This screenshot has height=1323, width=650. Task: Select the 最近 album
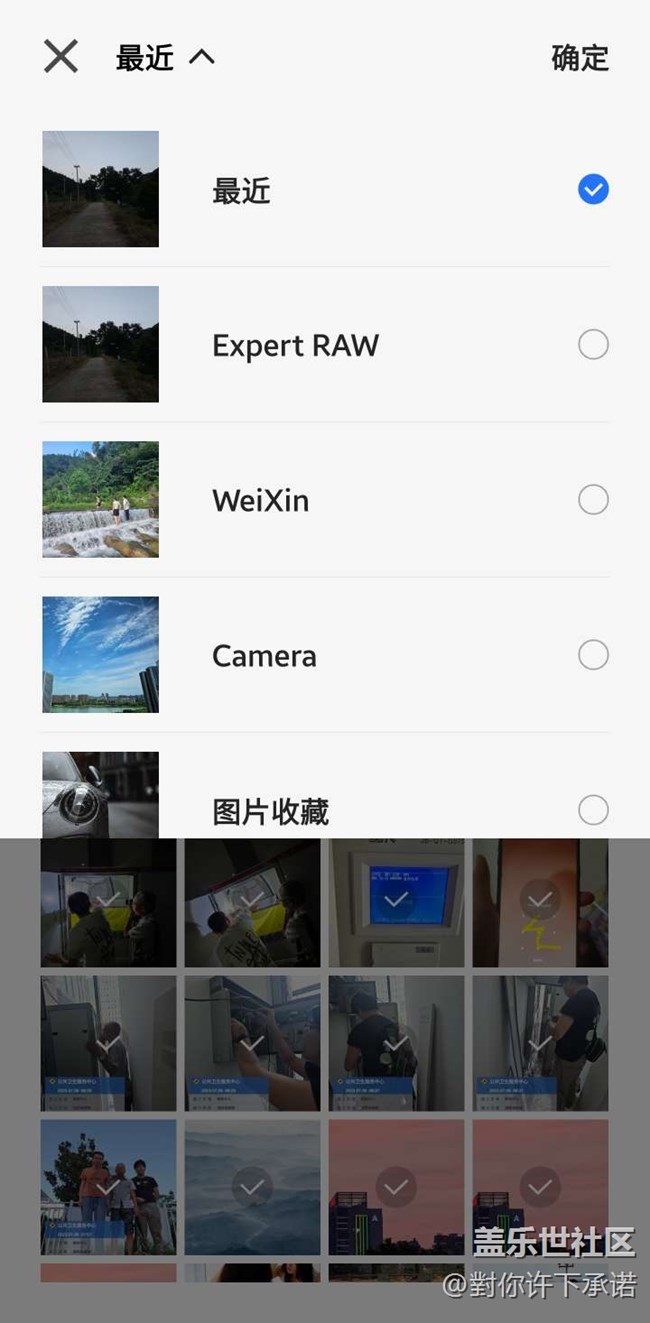pyautogui.click(x=325, y=190)
